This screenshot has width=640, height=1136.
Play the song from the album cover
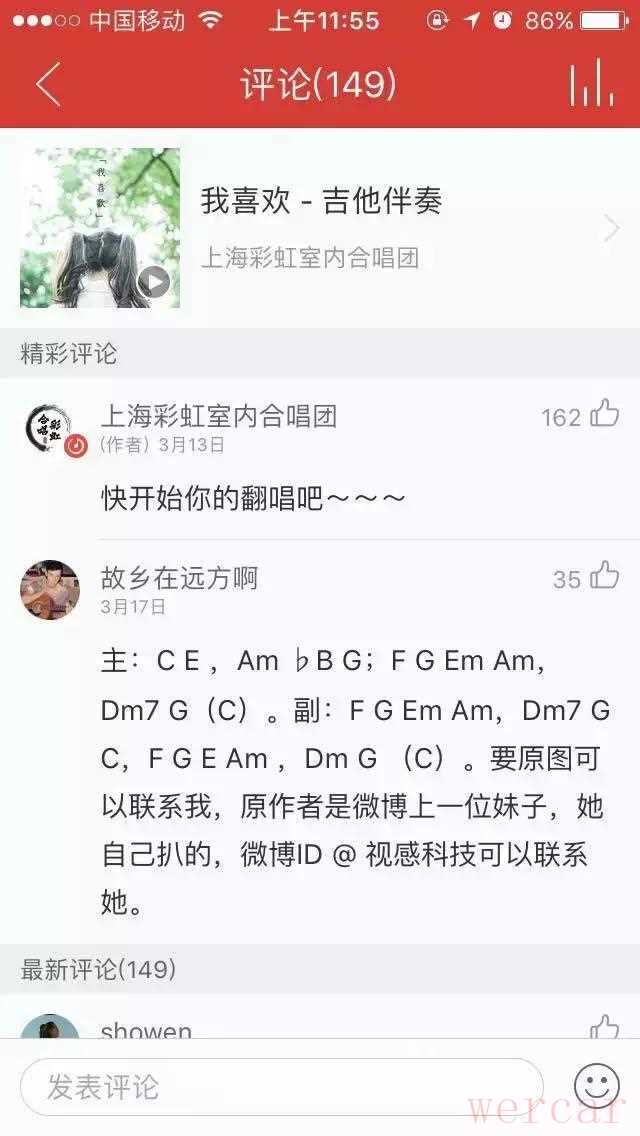(154, 283)
